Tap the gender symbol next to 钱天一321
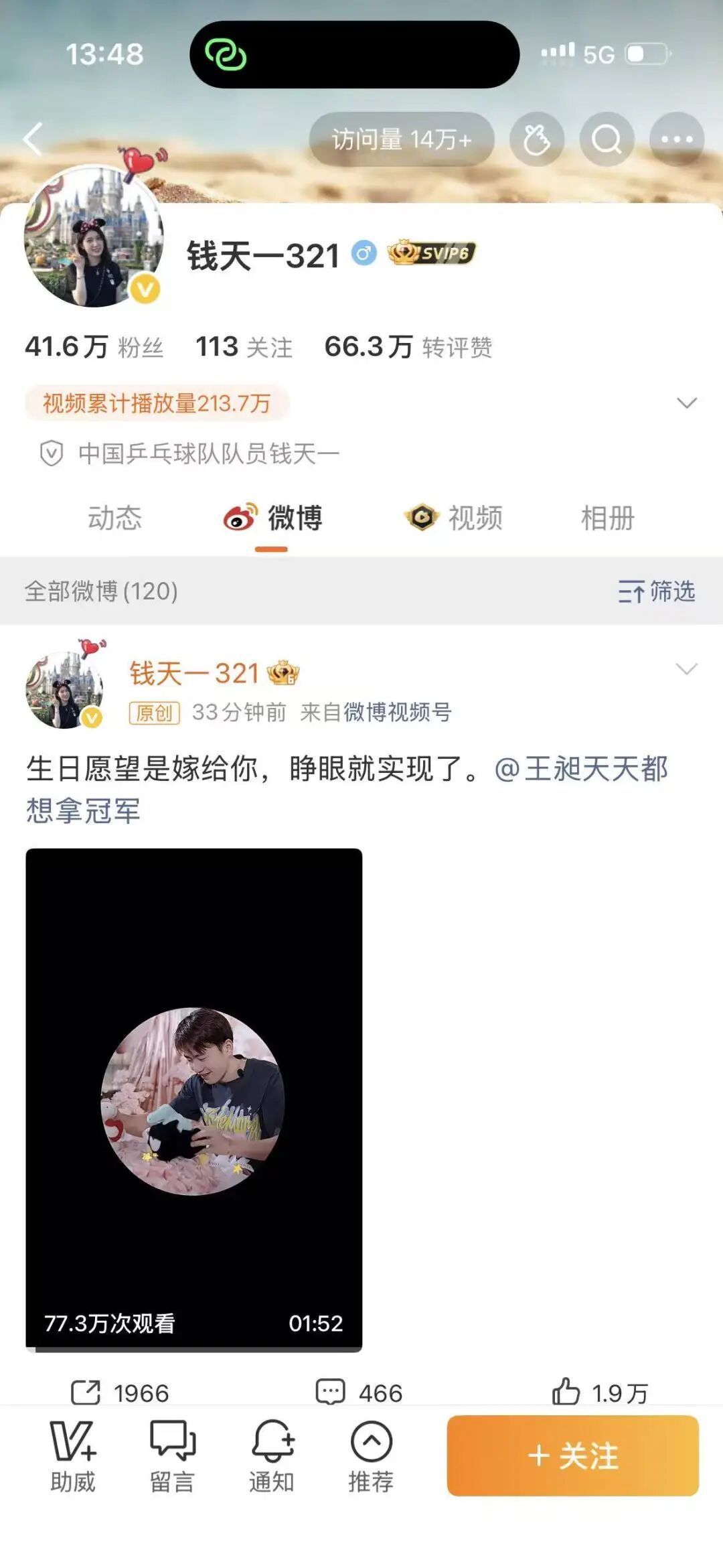This screenshot has width=723, height=1568. click(x=364, y=253)
